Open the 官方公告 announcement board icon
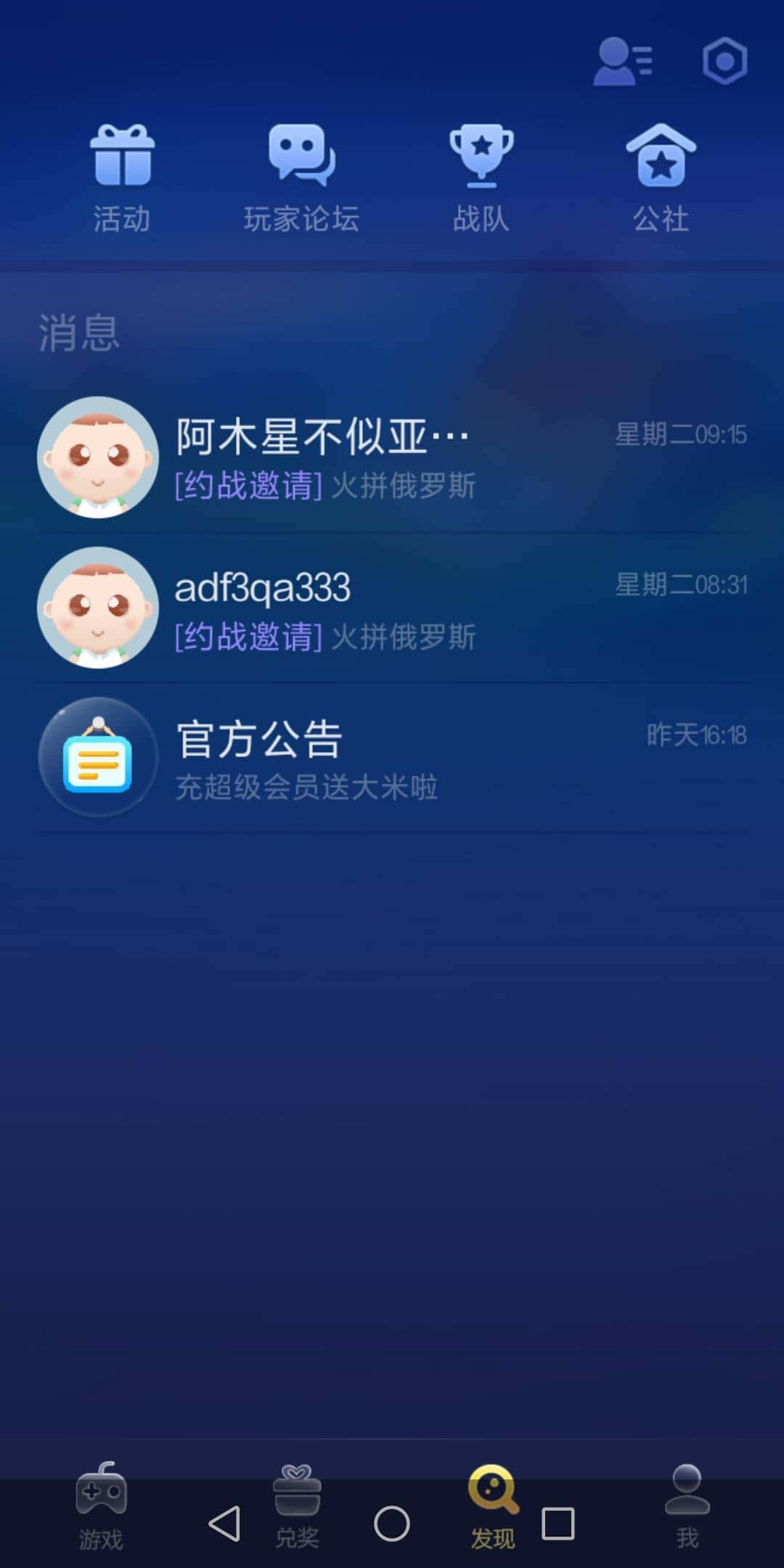This screenshot has height=1568, width=784. (x=98, y=757)
